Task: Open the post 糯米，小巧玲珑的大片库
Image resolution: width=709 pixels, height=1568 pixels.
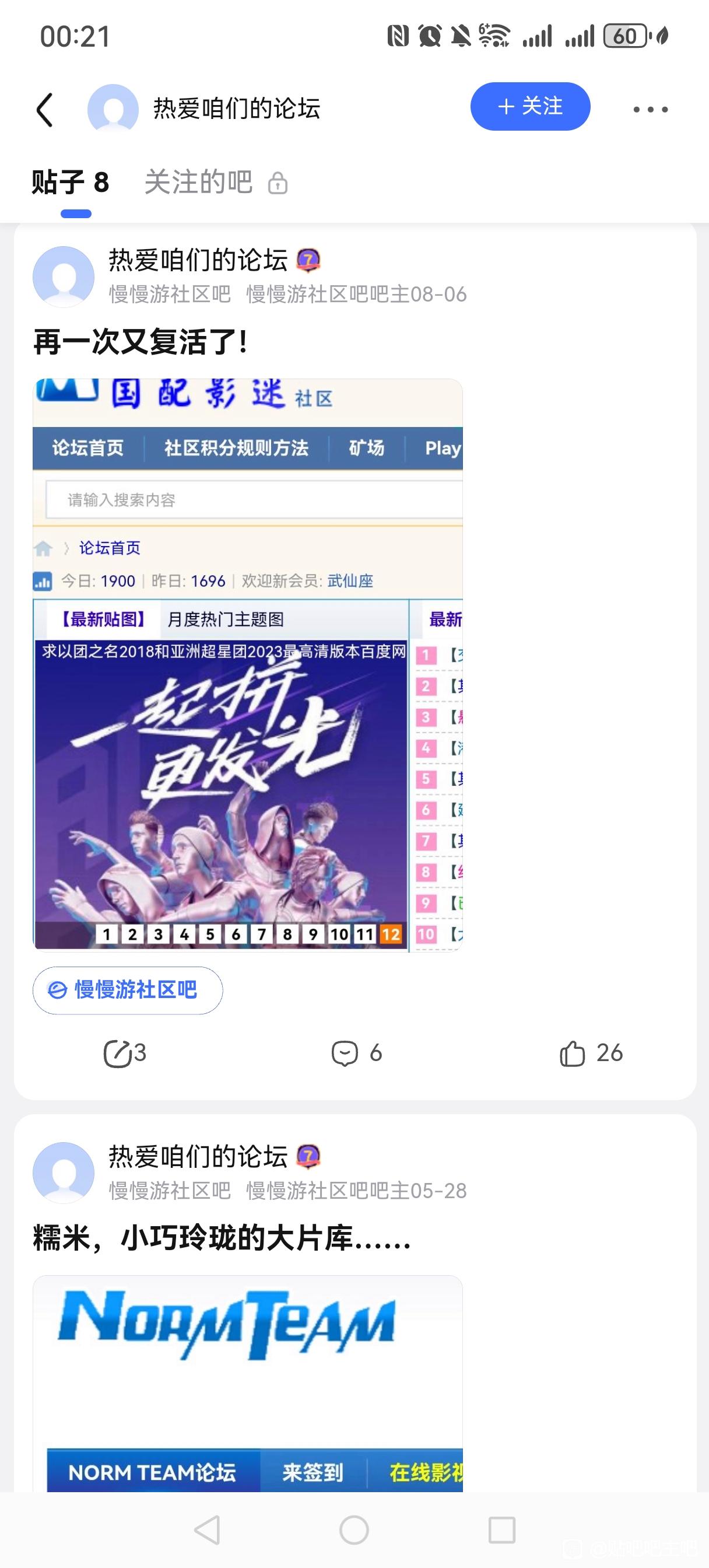Action: pos(222,1237)
